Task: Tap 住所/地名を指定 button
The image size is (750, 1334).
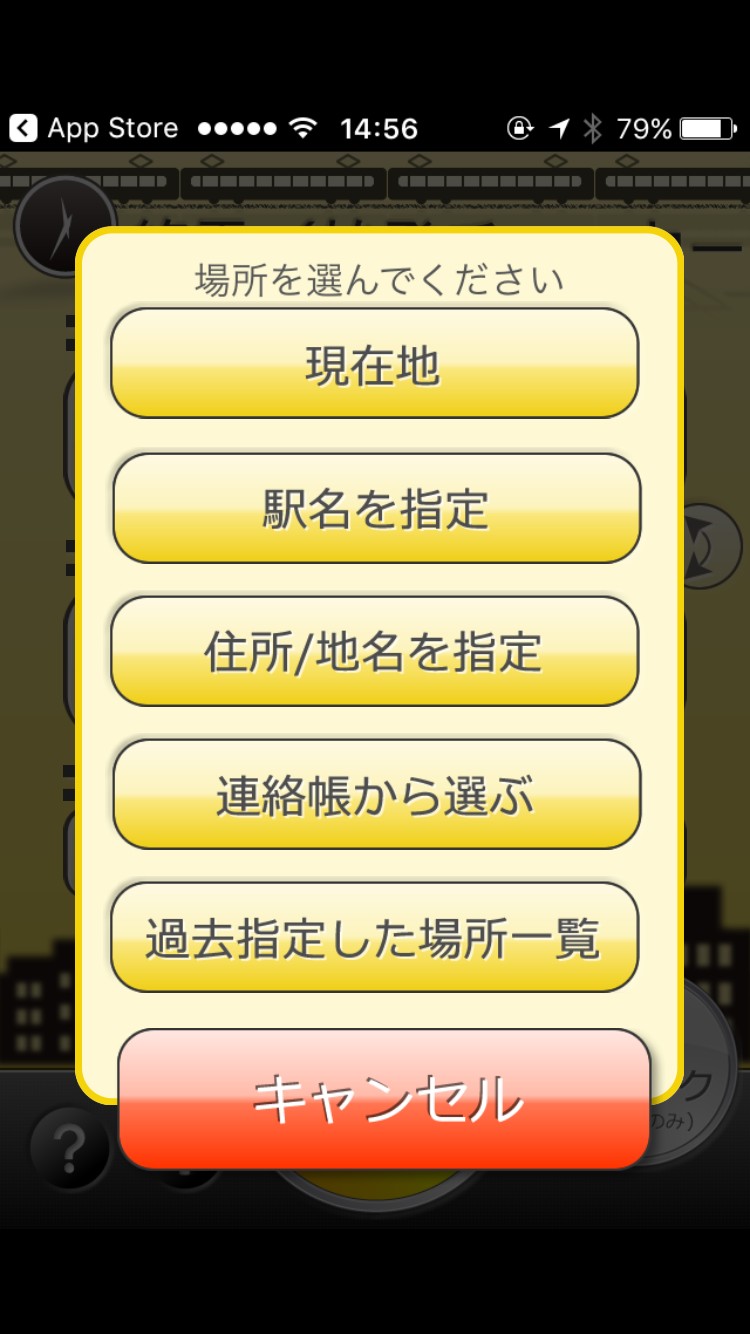Action: 374,651
